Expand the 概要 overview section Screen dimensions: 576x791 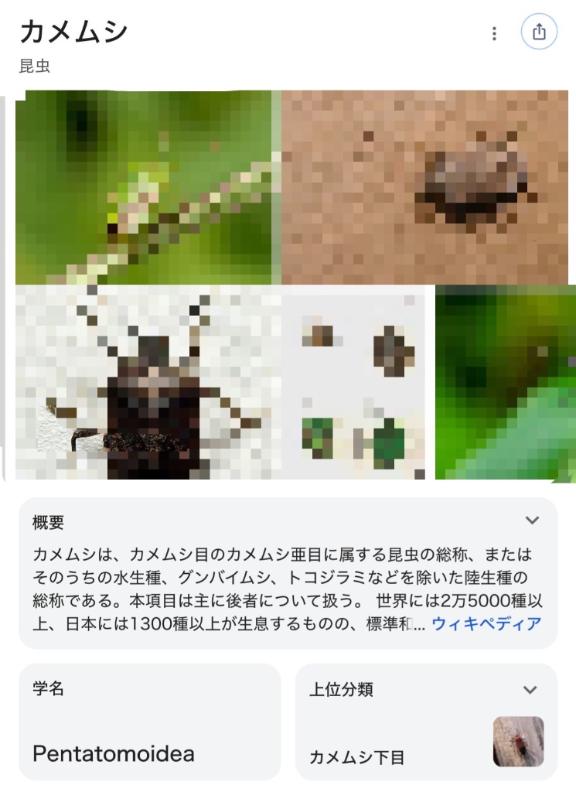tap(532, 520)
